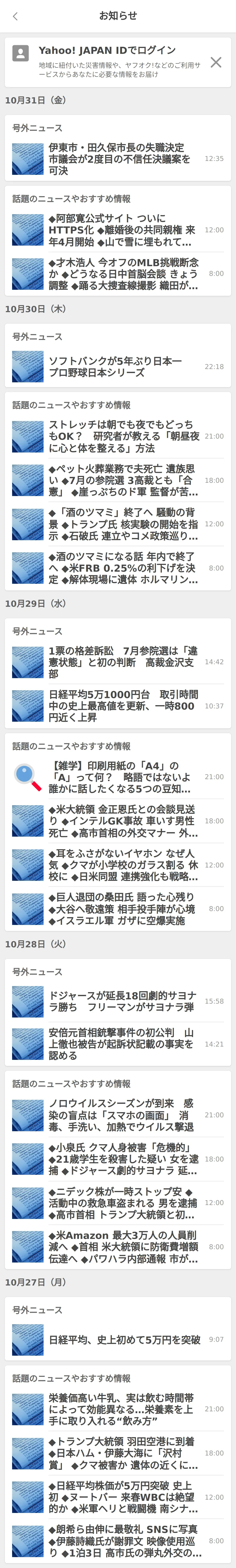Viewport: 236px width, 1568px height.
Task: Read 日経平均5万1000円台 news item
Action: [x=122, y=706]
